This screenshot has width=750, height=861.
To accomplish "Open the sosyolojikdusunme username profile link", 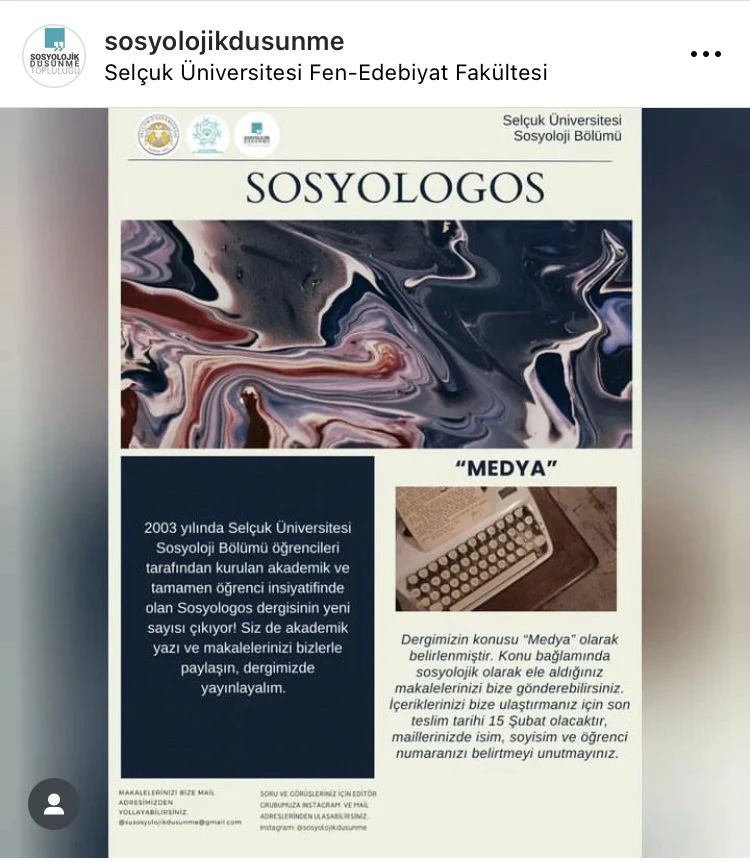I will [224, 41].
